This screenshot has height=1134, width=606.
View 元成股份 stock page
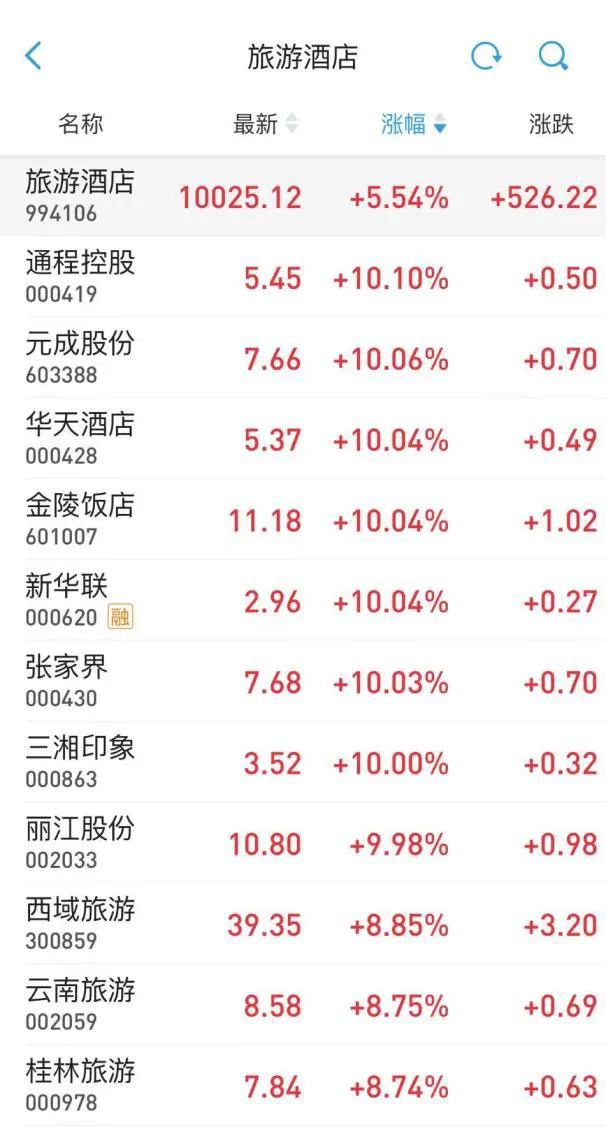pos(303,358)
